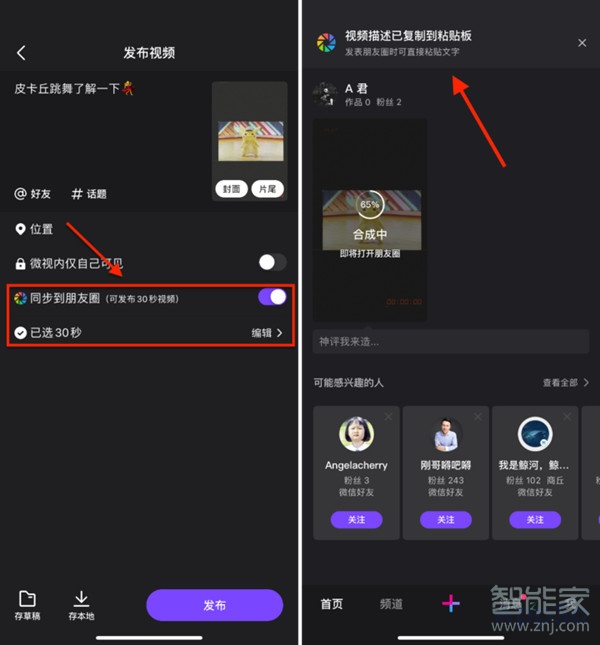This screenshot has width=600, height=645.
Task: Follow 我是鲸河 with 关注
Action: [535, 519]
